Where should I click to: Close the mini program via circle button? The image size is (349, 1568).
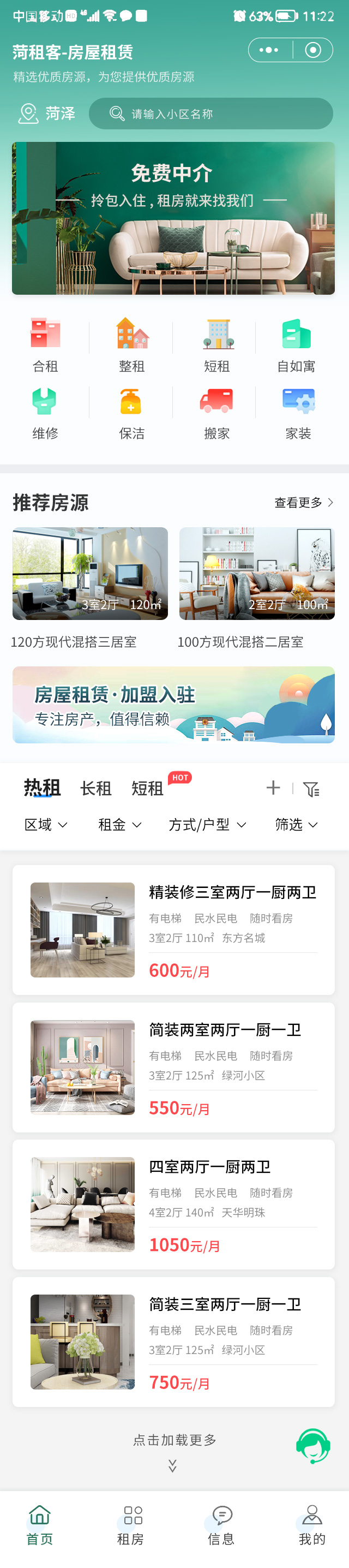click(312, 50)
